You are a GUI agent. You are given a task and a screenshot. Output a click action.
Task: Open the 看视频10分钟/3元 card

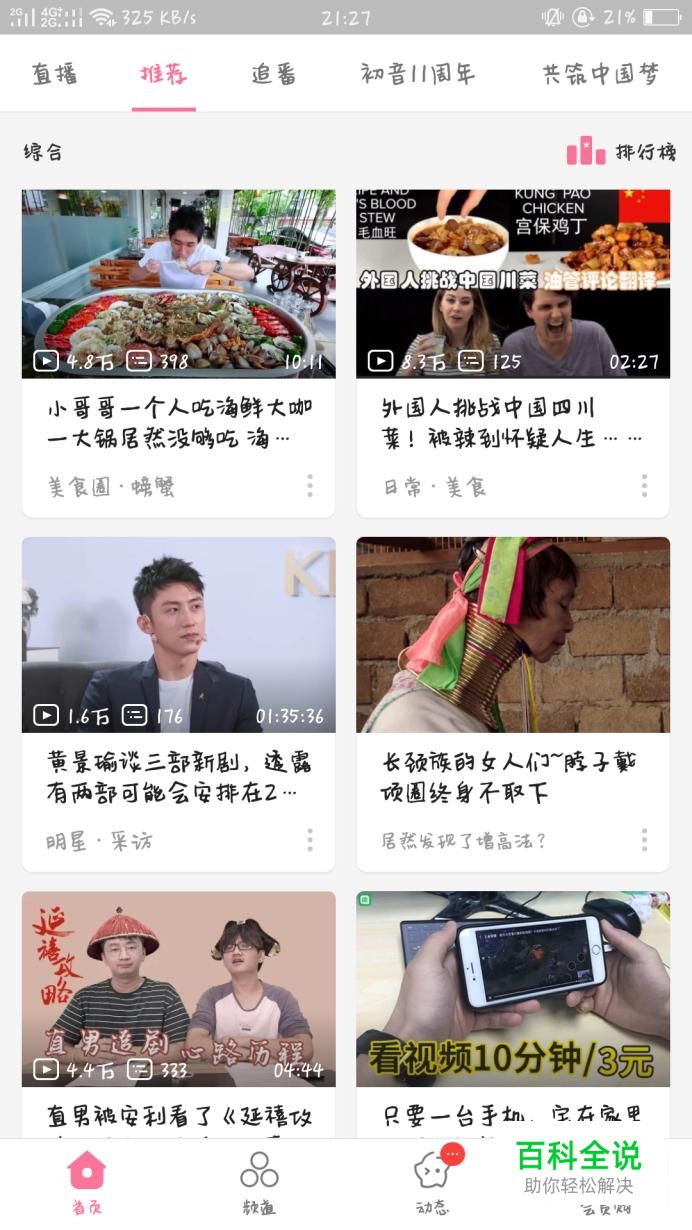tap(513, 988)
